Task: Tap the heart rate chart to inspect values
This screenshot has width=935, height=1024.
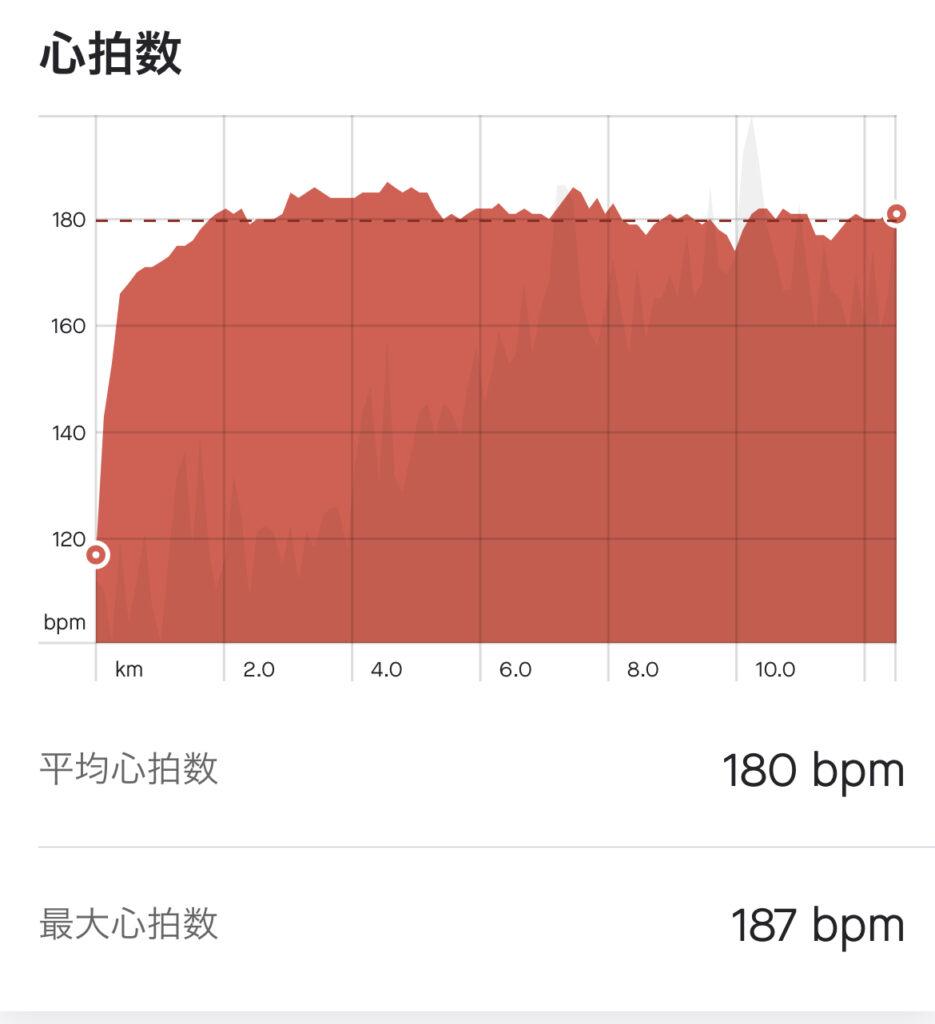Action: pos(495,400)
